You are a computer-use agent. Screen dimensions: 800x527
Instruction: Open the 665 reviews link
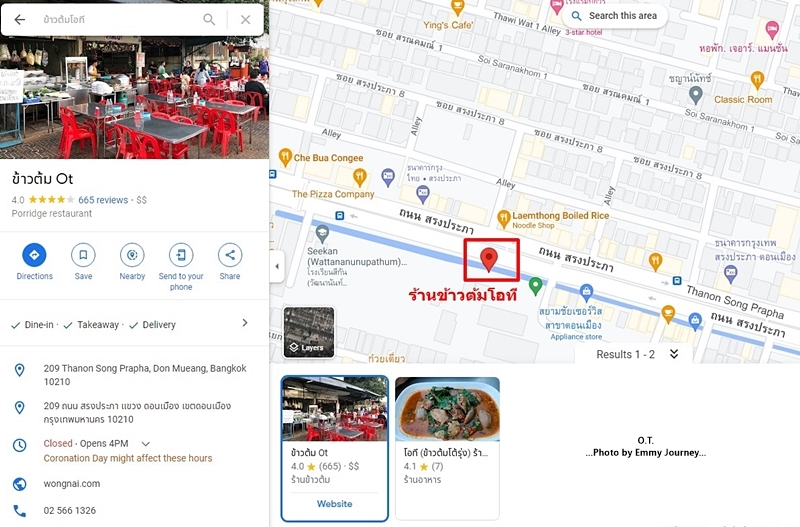103,200
